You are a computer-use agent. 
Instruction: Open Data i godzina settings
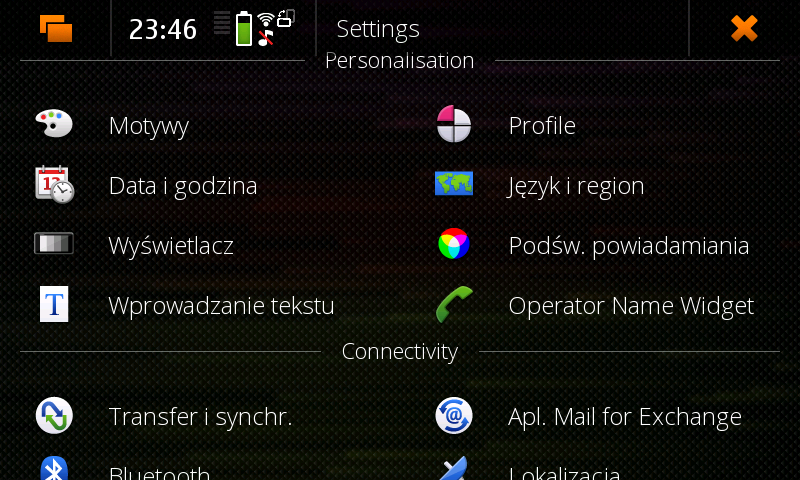tap(182, 186)
